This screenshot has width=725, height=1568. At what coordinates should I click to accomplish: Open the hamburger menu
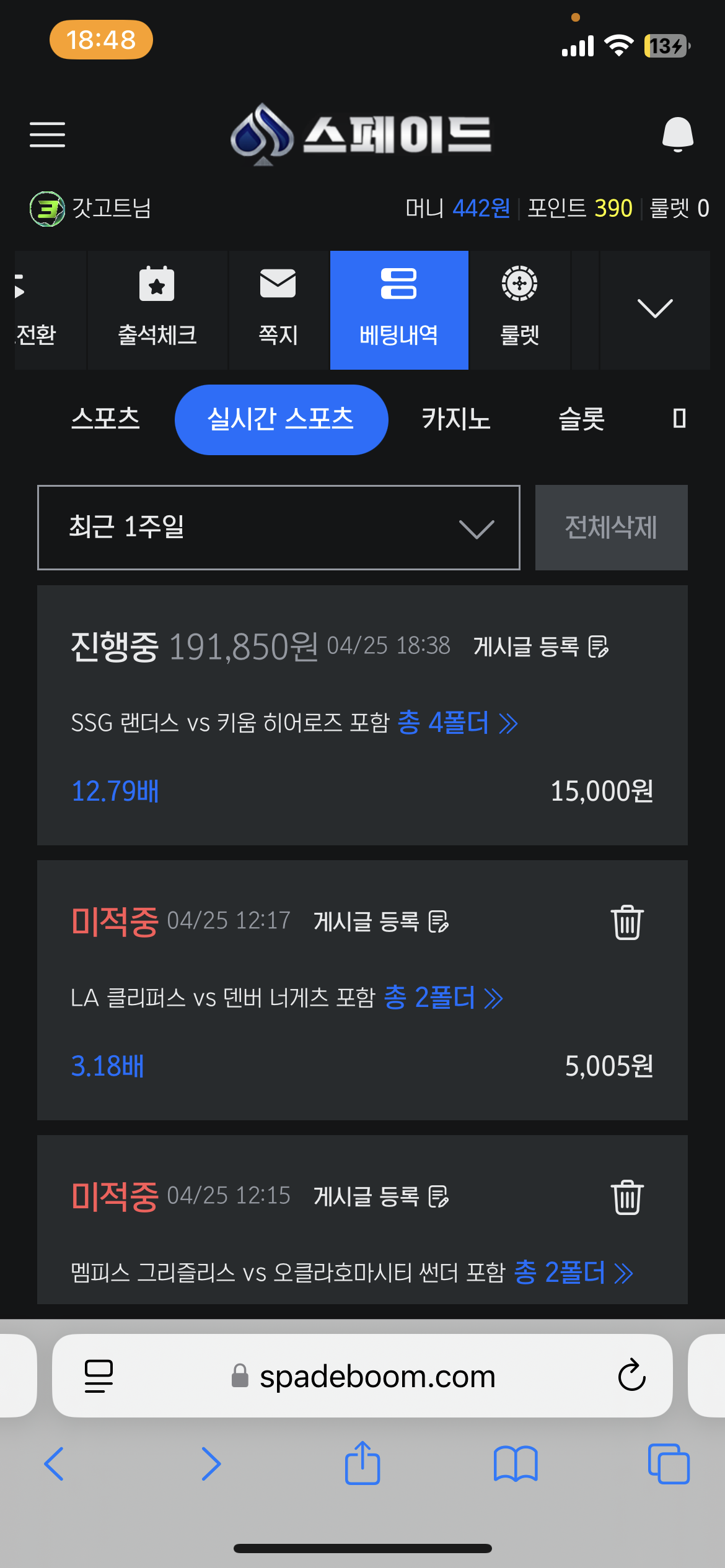(47, 134)
